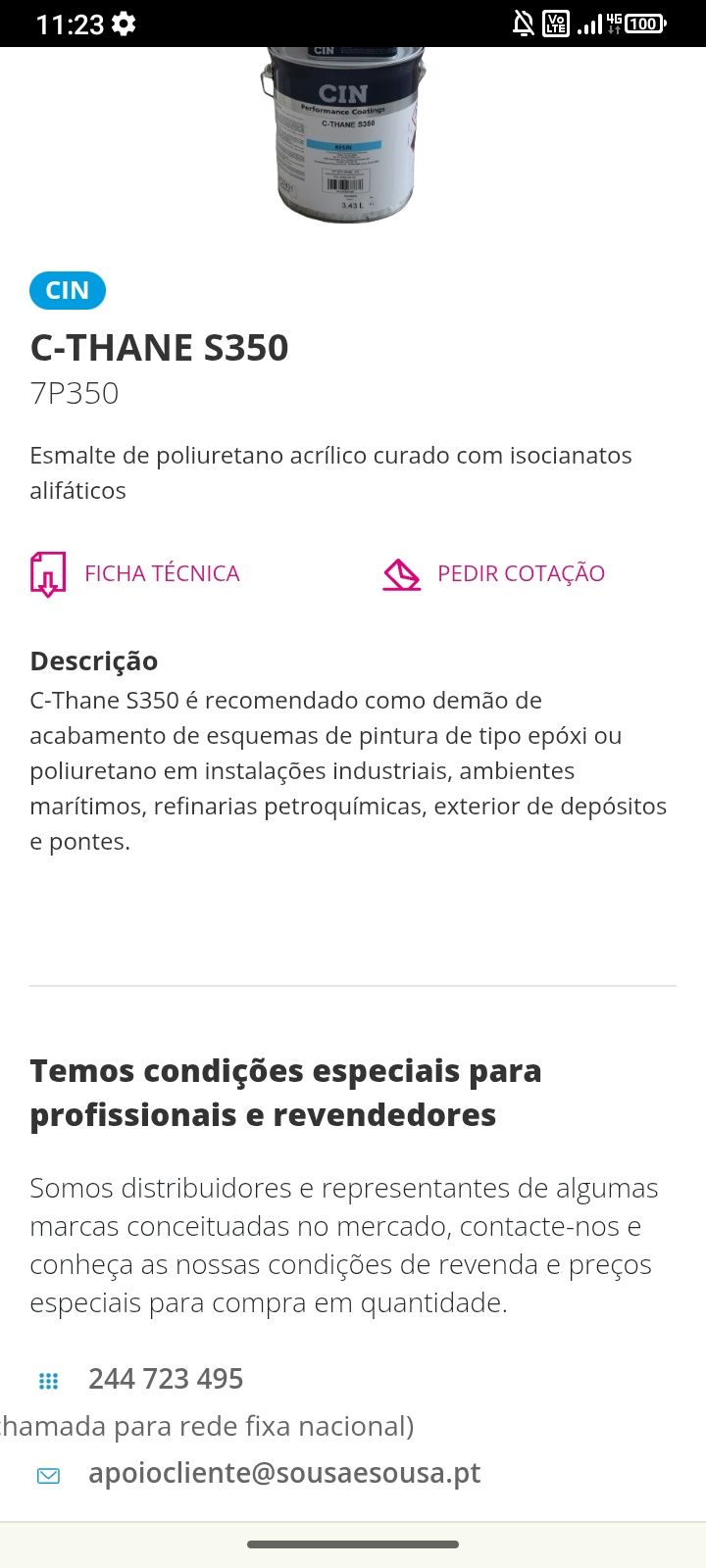Image resolution: width=706 pixels, height=1568 pixels.
Task: Open the C-Thane S350 product image
Action: pos(344,134)
